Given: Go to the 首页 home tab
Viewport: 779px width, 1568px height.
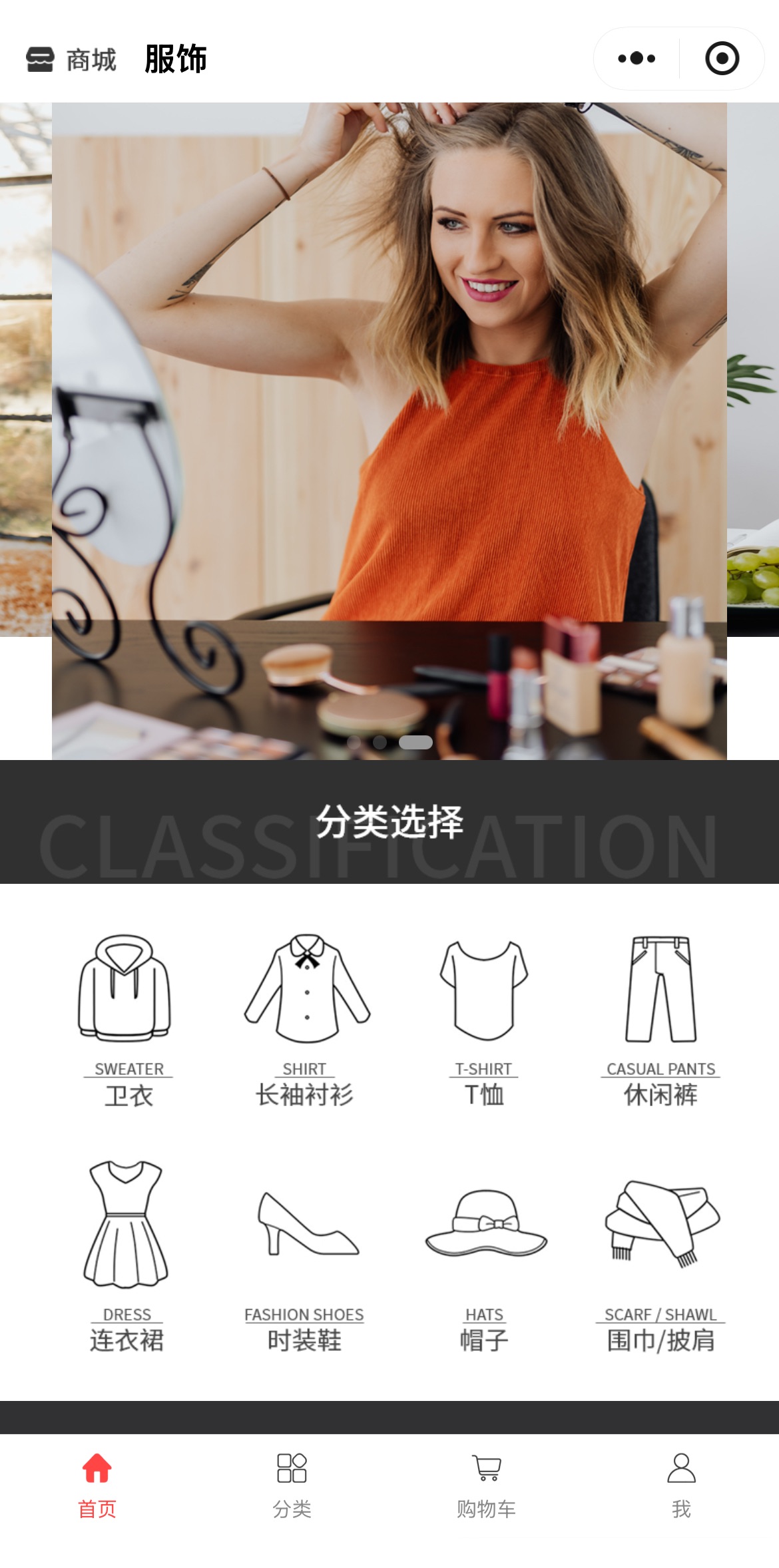Looking at the screenshot, I should [97, 1485].
